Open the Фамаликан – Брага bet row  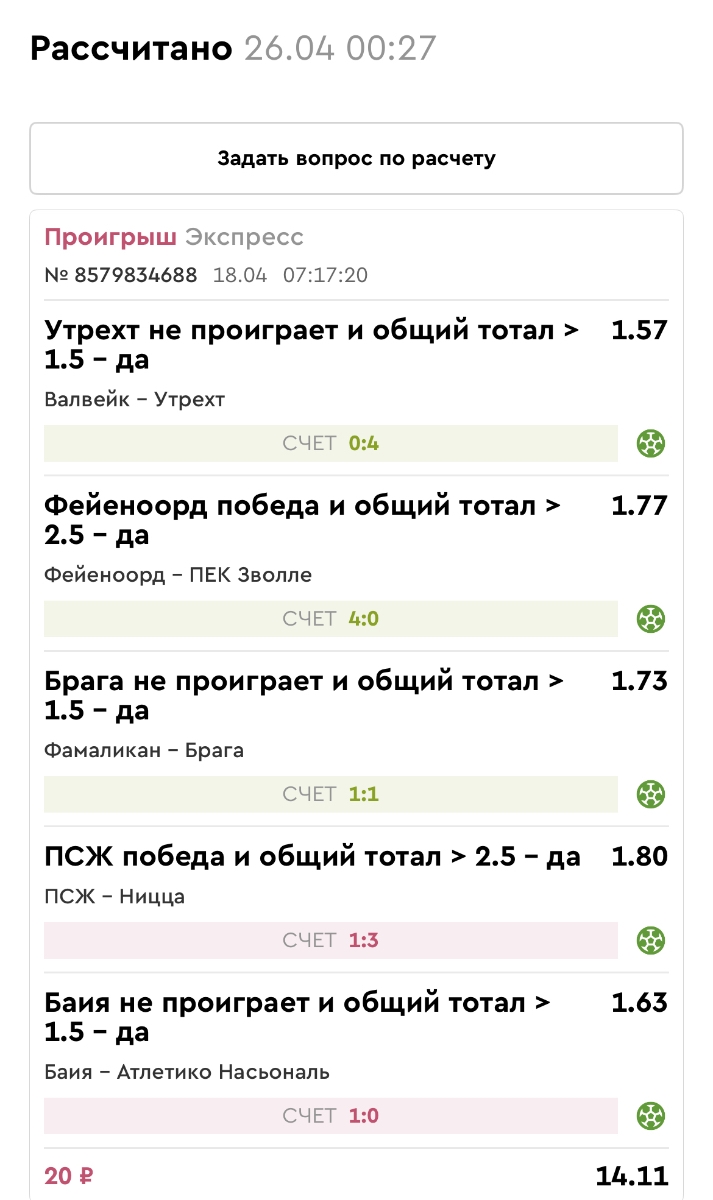[x=356, y=739]
